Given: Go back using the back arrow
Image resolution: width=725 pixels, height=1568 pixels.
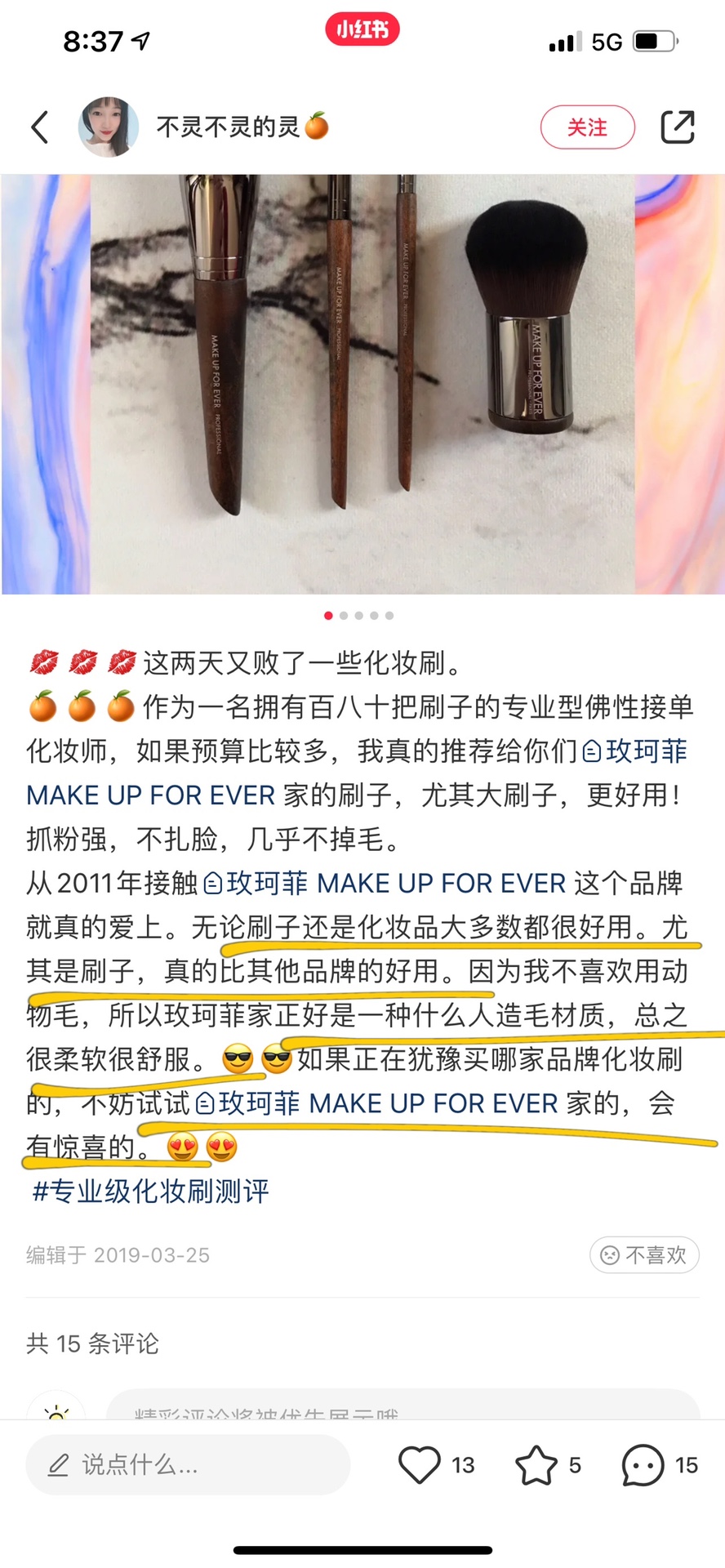Looking at the screenshot, I should [40, 127].
